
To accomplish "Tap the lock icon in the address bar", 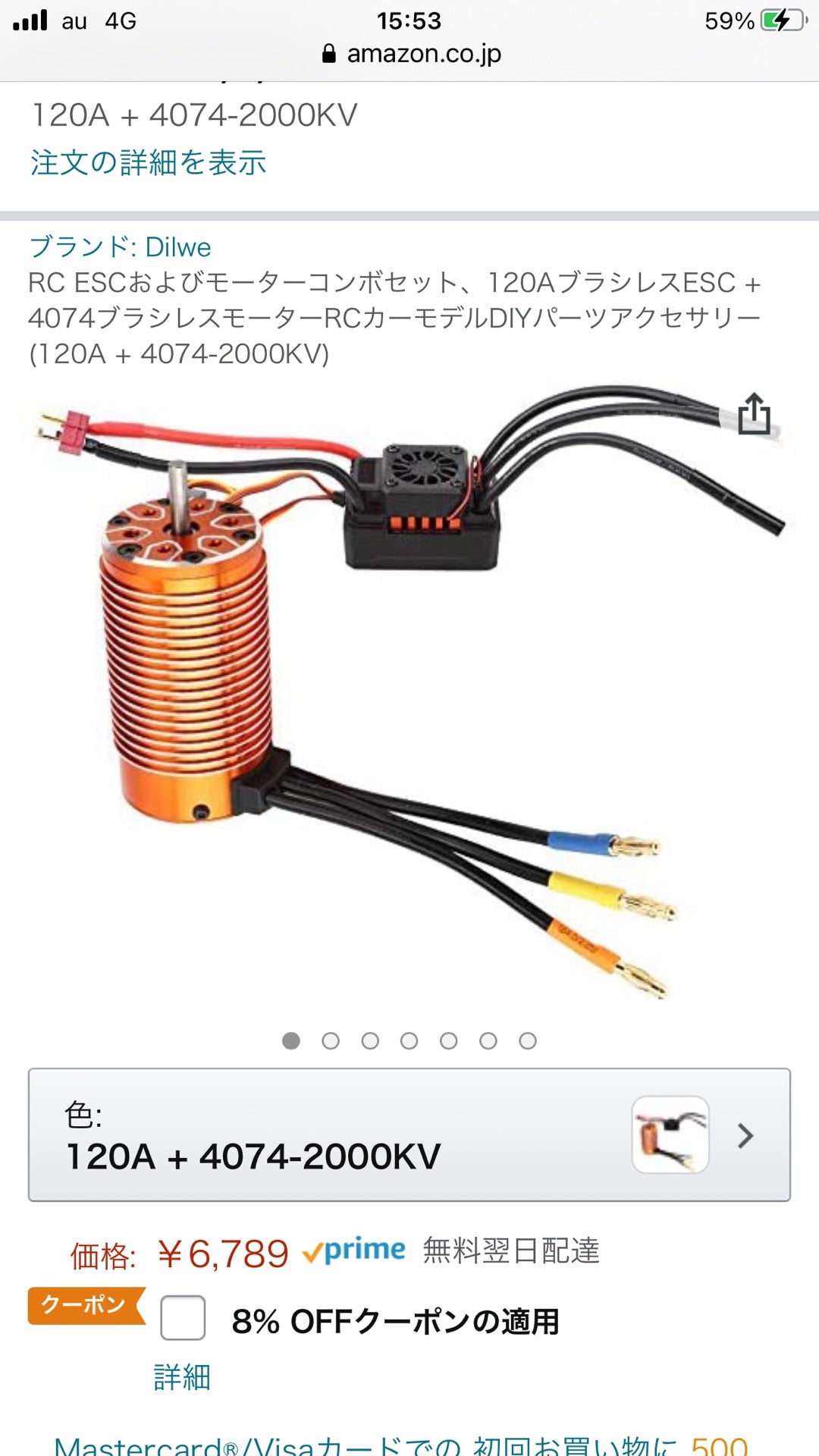I will pyautogui.click(x=328, y=54).
